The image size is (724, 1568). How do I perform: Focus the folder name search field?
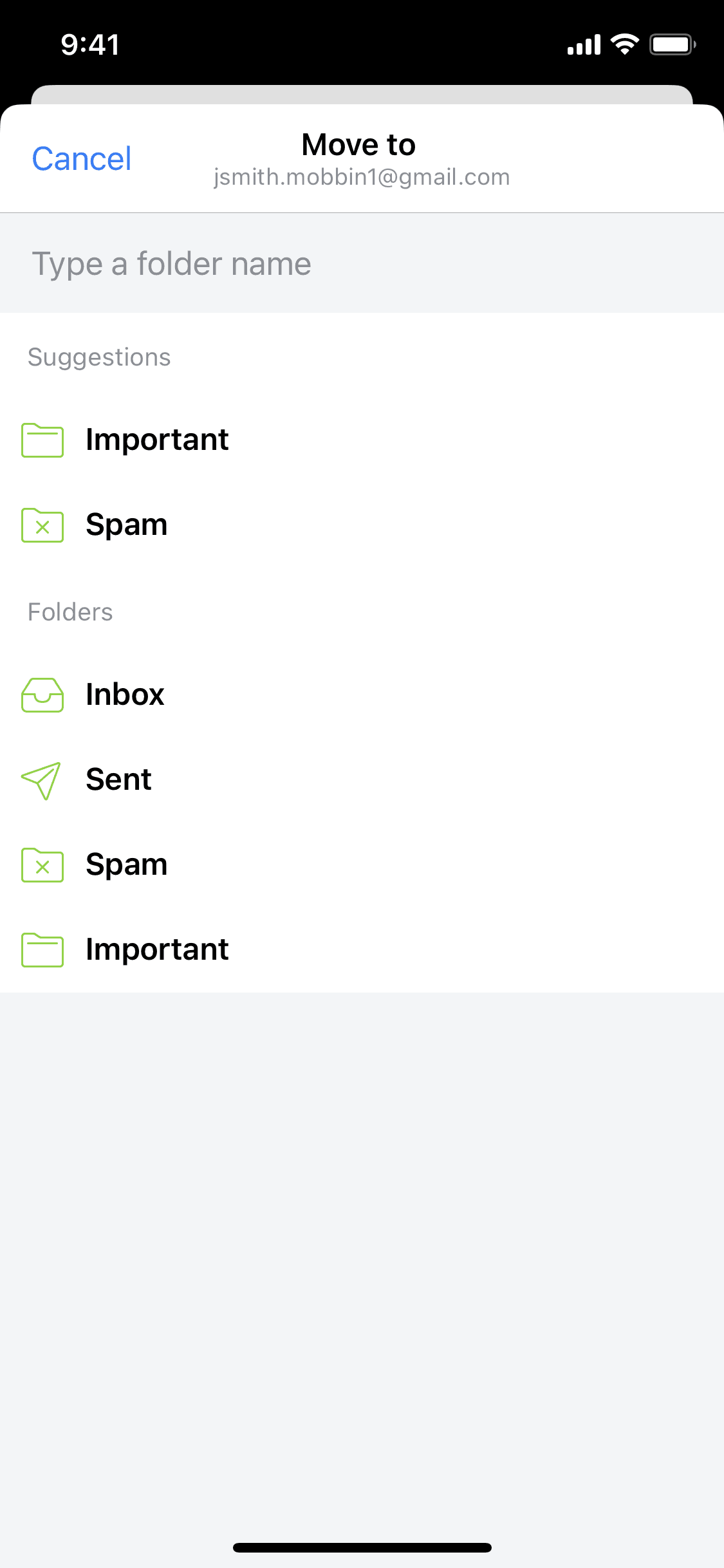tap(360, 264)
